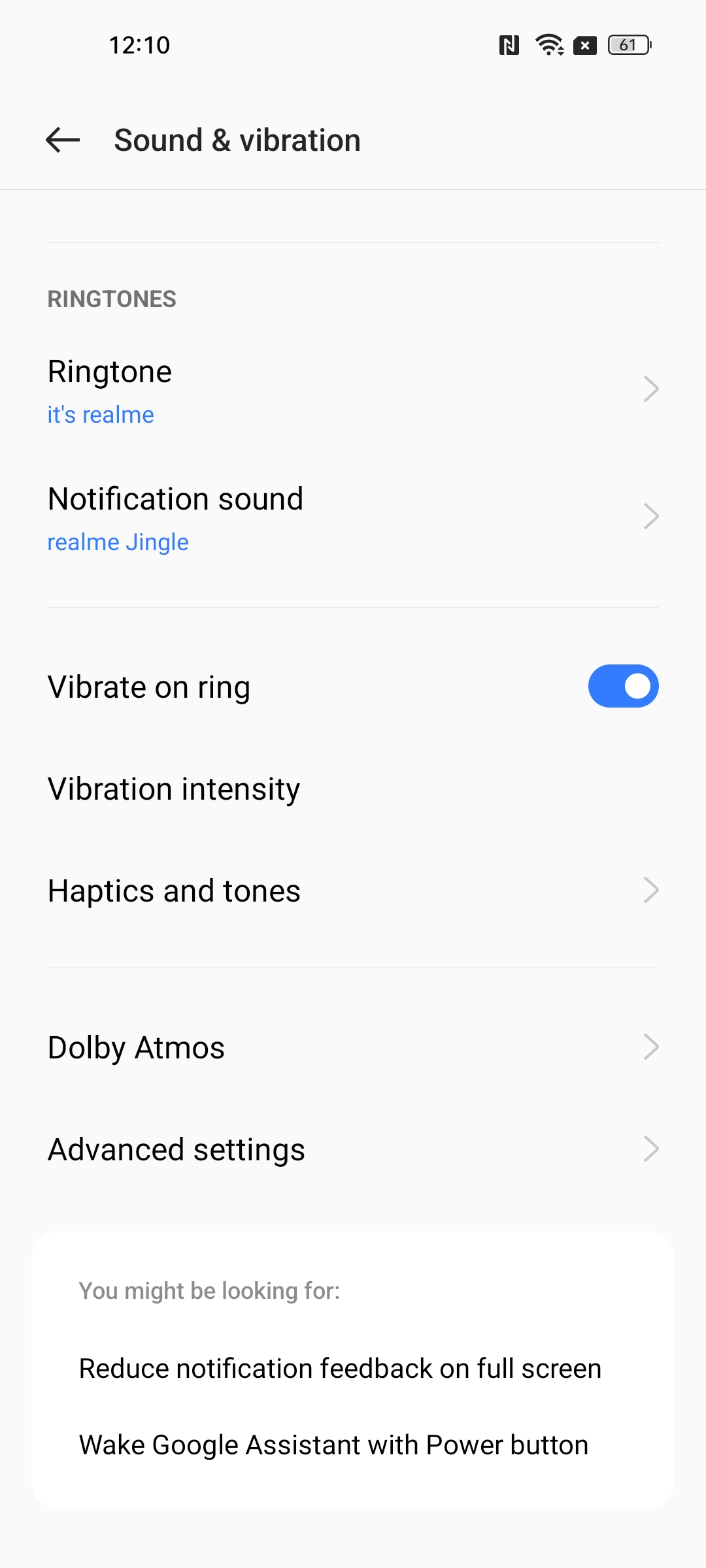The image size is (706, 1568).
Task: Open Vibration intensity
Action: [x=353, y=789]
